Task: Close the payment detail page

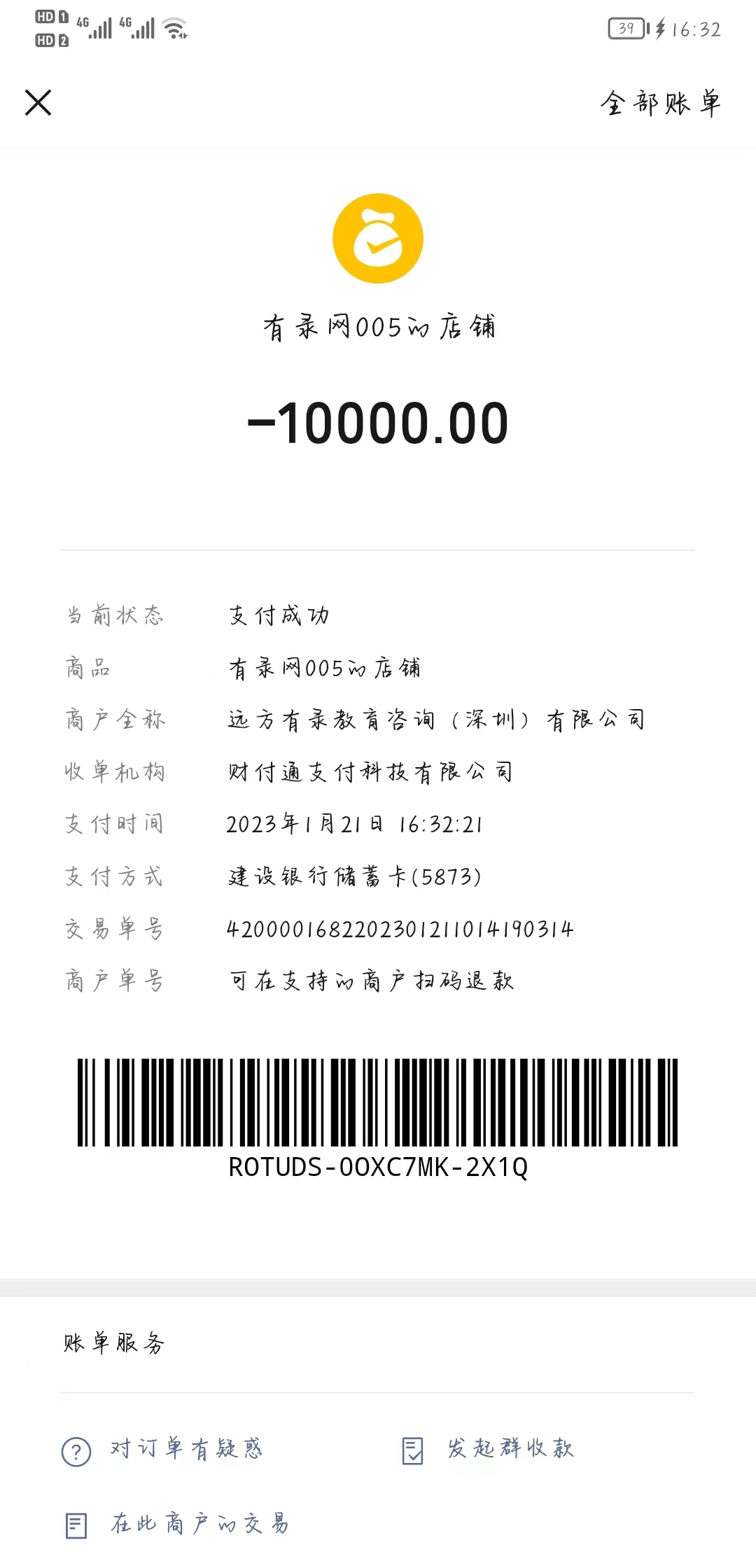Action: [38, 103]
